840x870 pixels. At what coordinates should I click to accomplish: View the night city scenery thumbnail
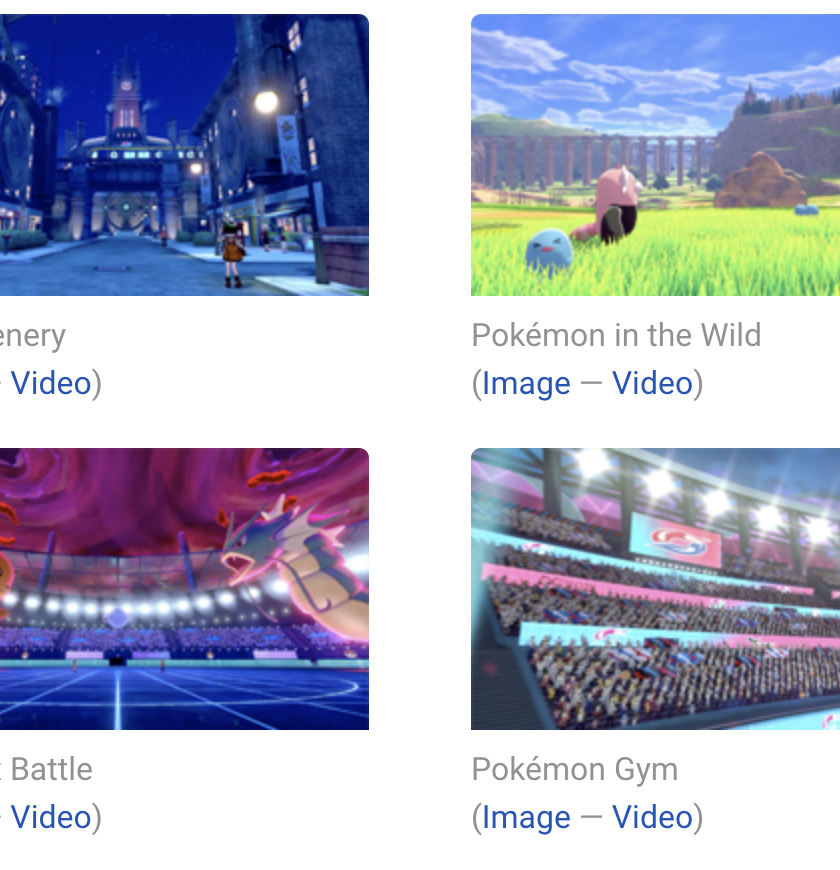point(184,155)
